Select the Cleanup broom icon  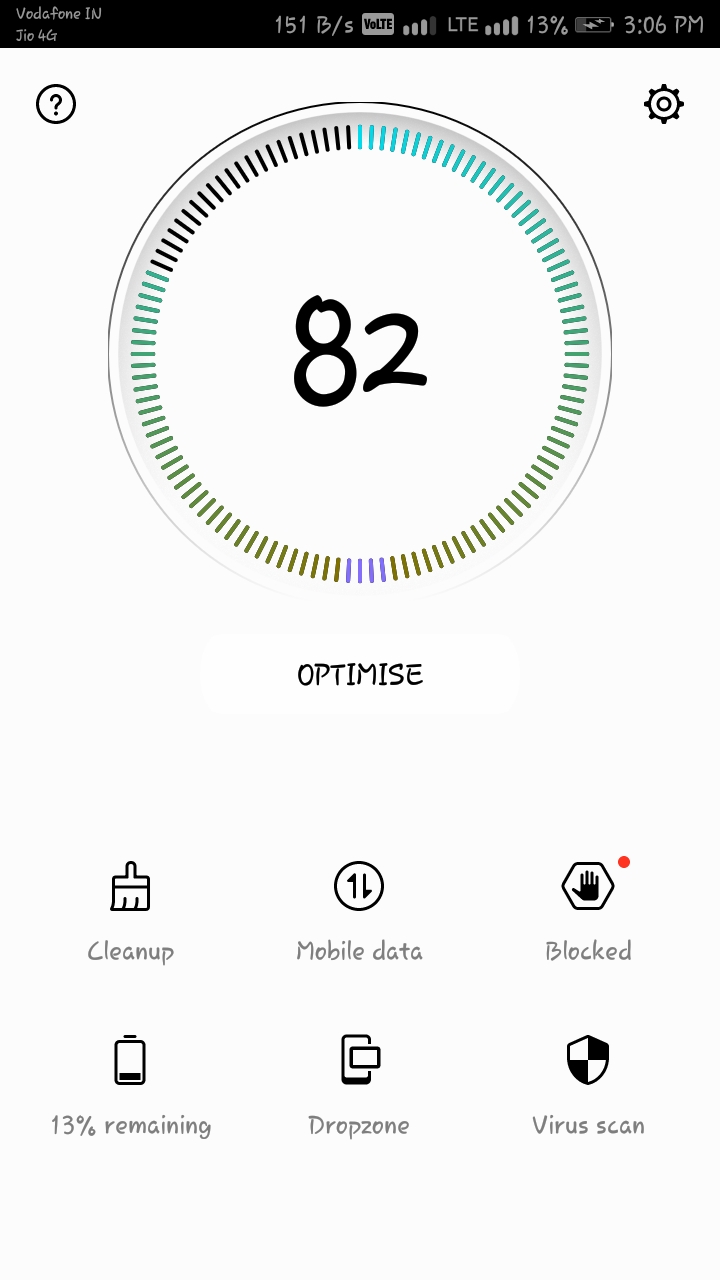coord(130,885)
